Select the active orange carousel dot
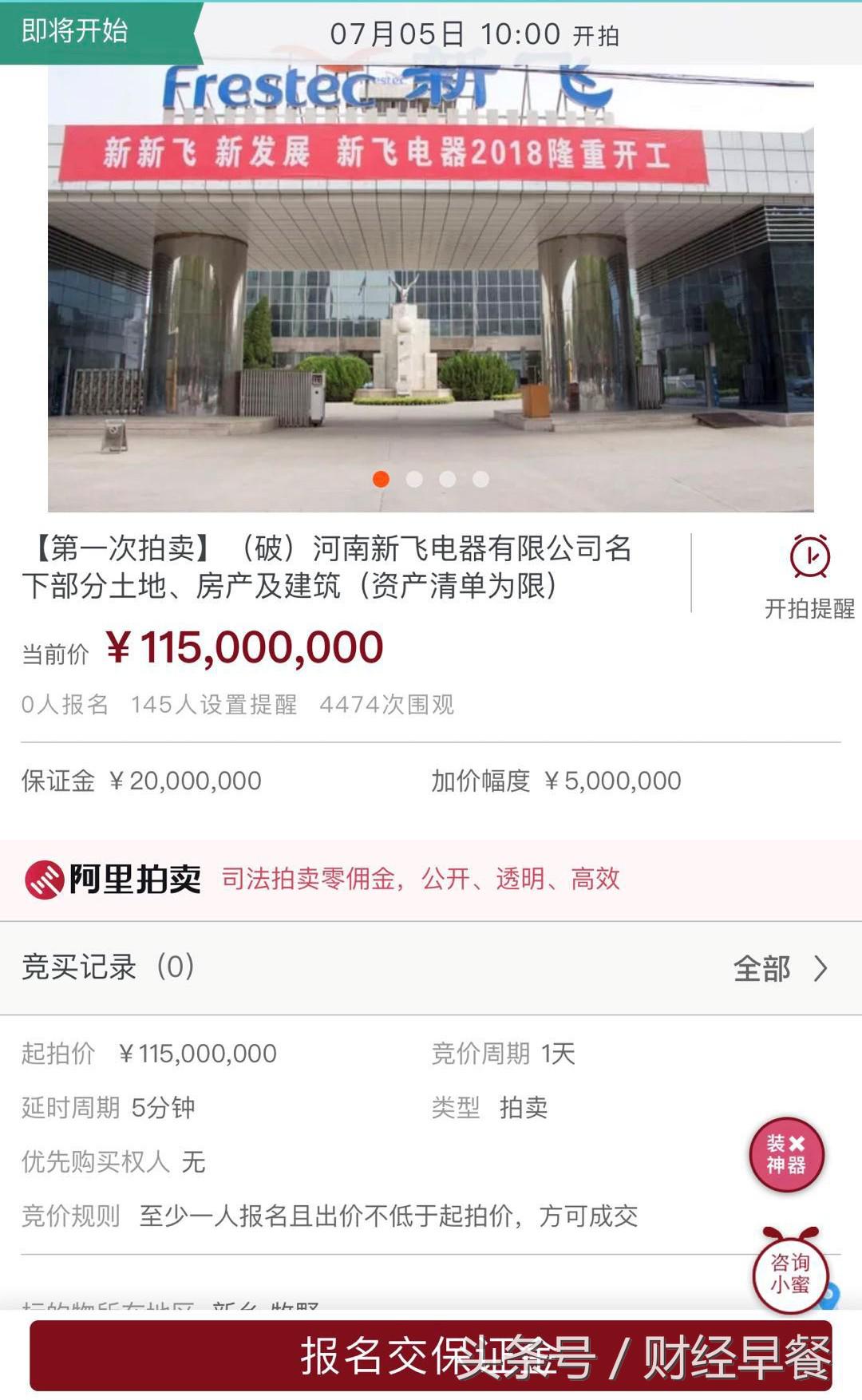 [381, 478]
